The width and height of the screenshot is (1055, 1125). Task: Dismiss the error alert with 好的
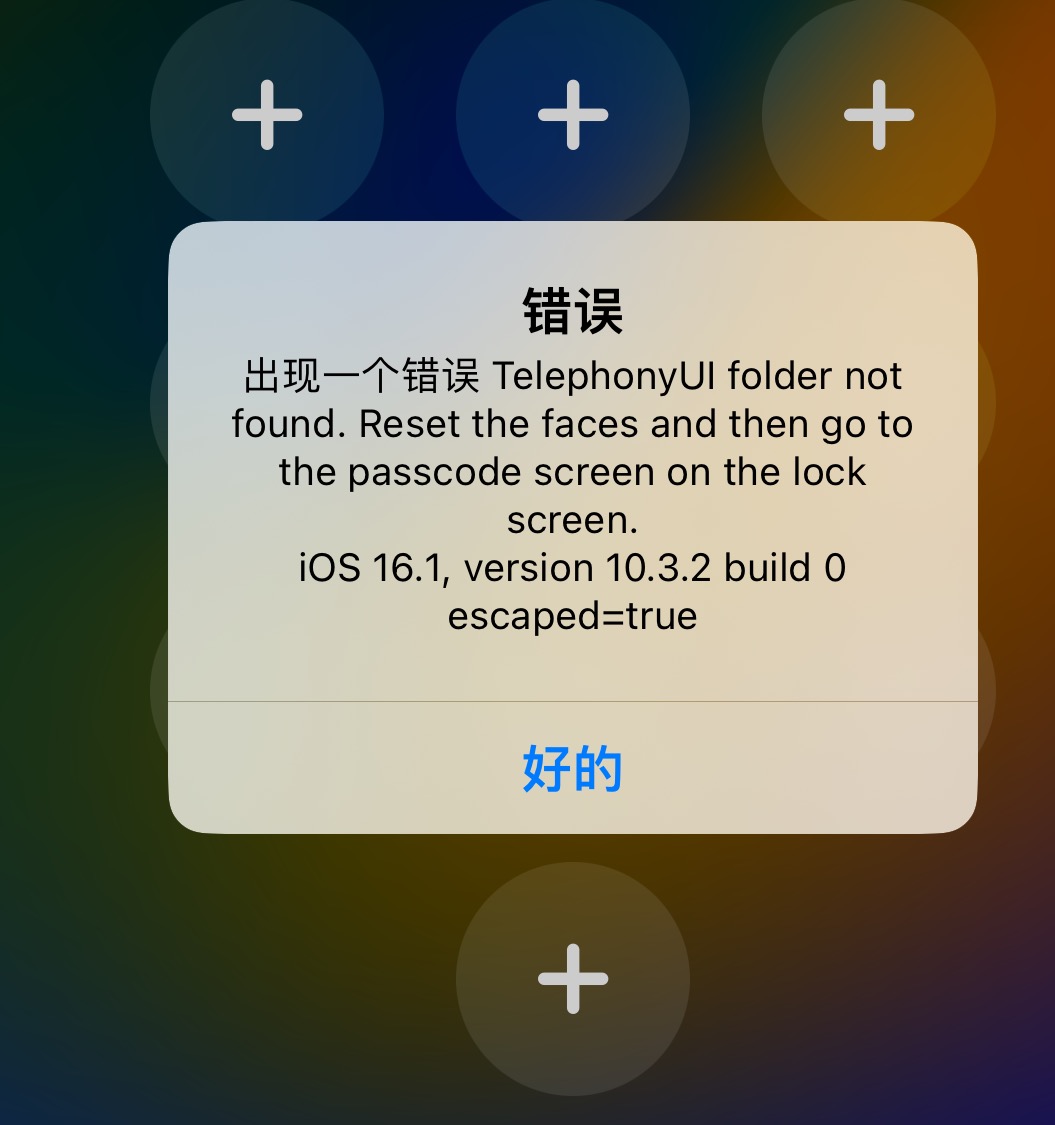point(572,768)
